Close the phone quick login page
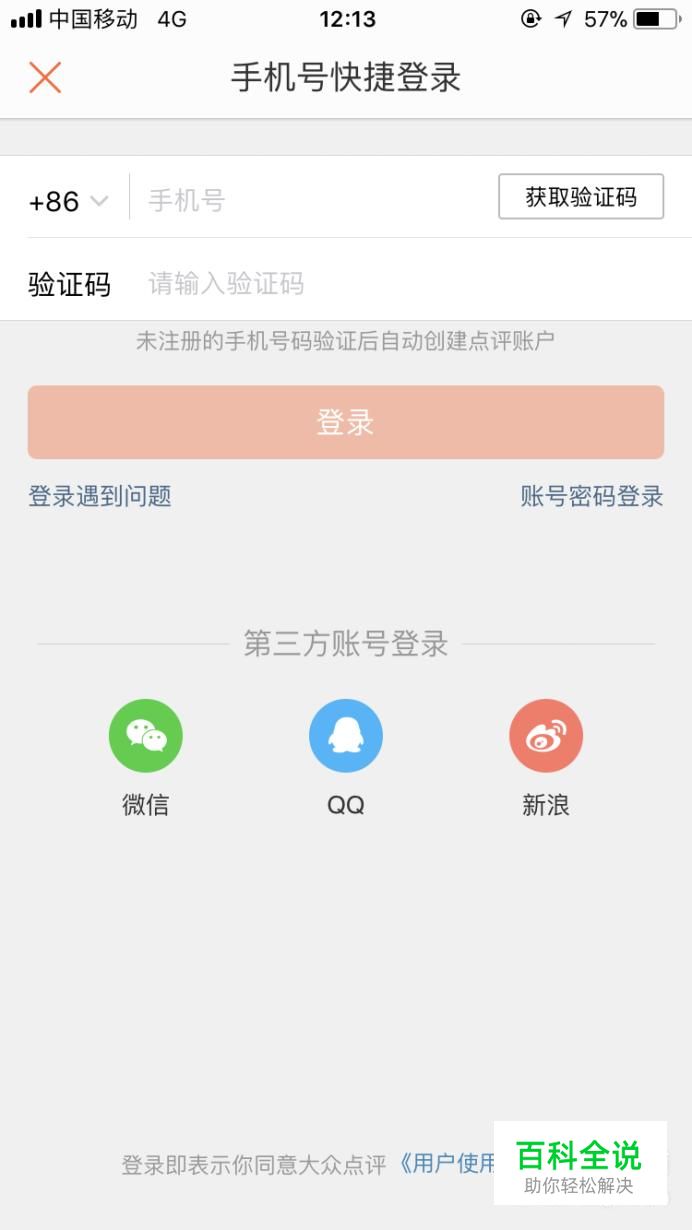This screenshot has height=1230, width=692. pos(45,77)
